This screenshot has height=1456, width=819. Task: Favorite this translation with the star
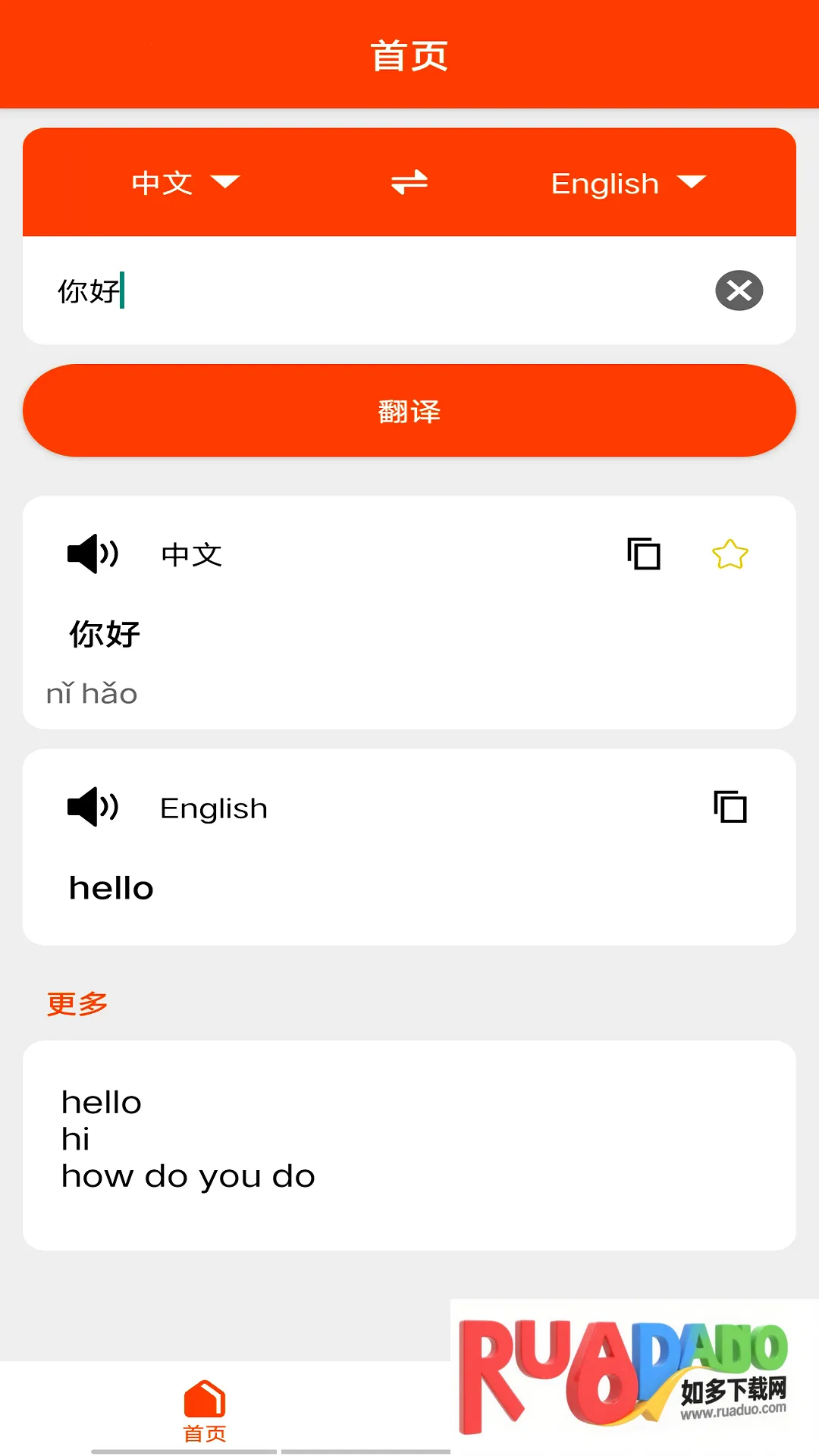click(730, 554)
